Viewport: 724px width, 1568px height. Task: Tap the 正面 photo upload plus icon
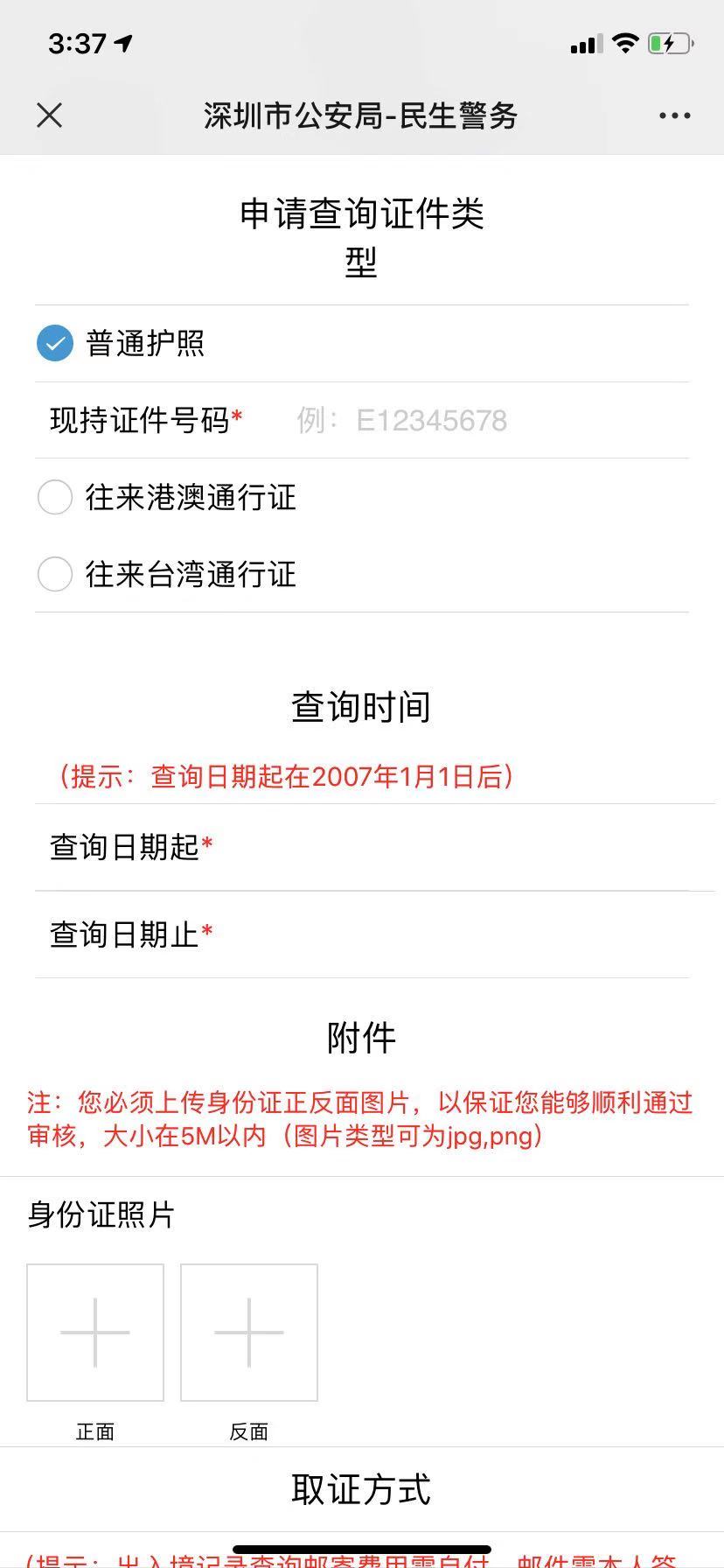[94, 1332]
